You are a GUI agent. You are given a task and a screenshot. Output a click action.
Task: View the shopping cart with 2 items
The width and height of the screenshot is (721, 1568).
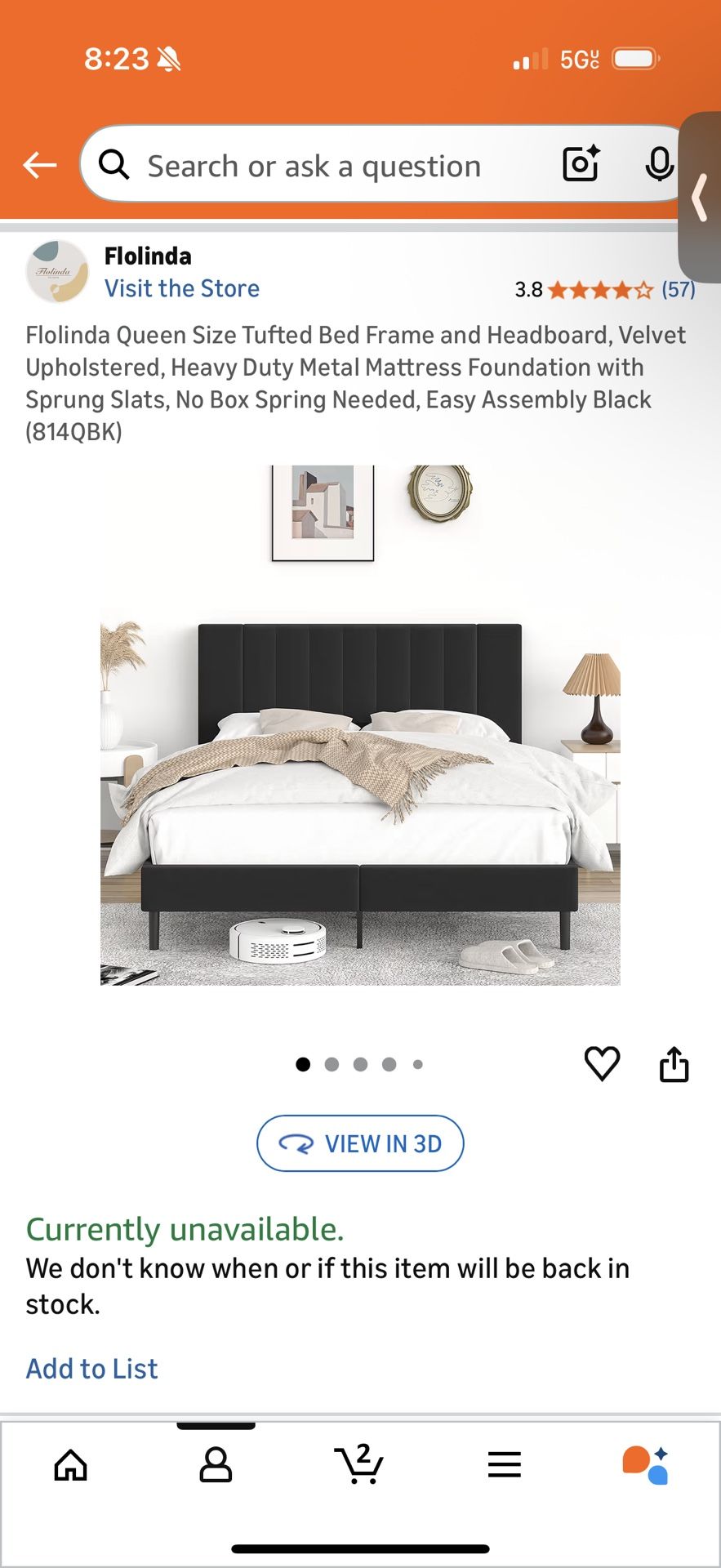[x=359, y=1464]
